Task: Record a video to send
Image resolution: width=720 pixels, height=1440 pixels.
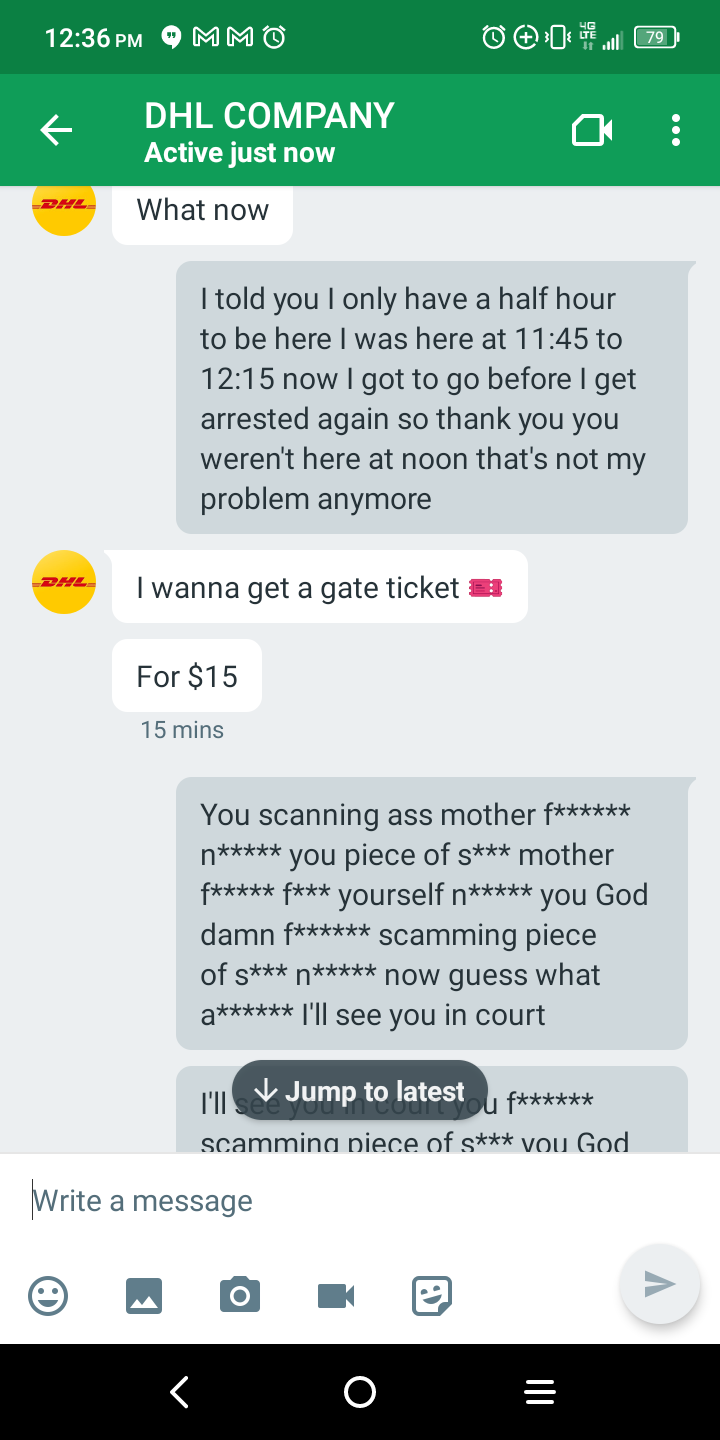Action: coord(336,1295)
